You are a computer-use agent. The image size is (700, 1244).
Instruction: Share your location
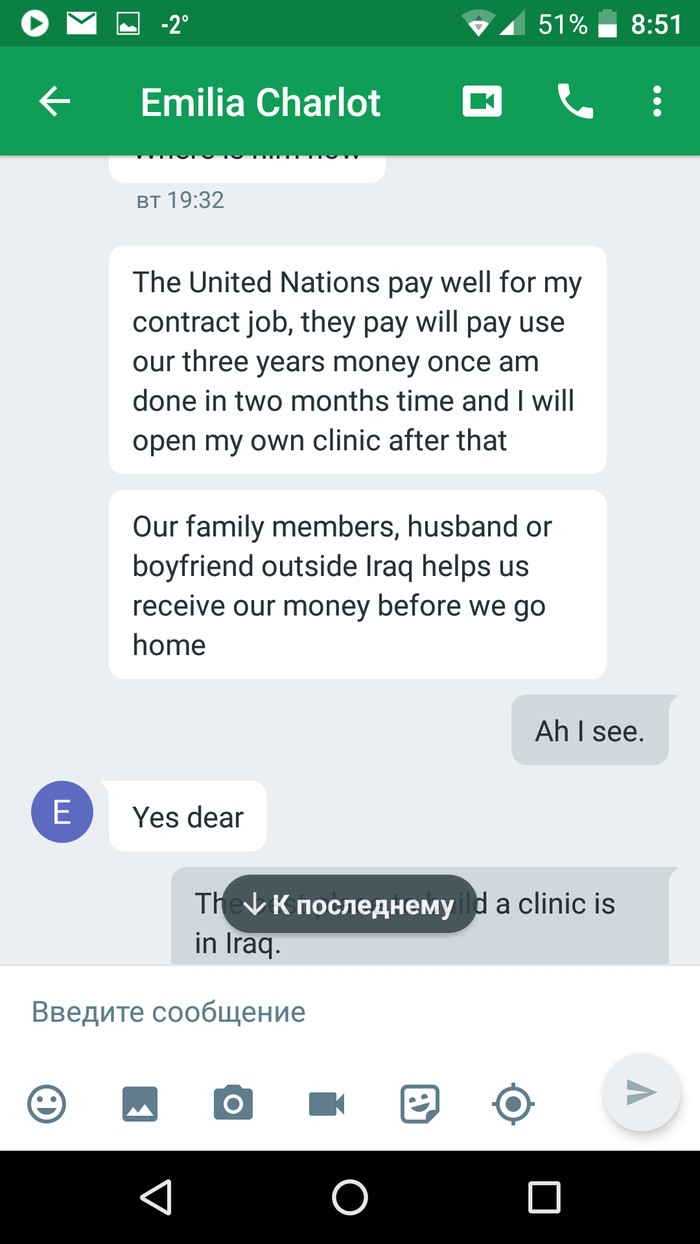(514, 1104)
